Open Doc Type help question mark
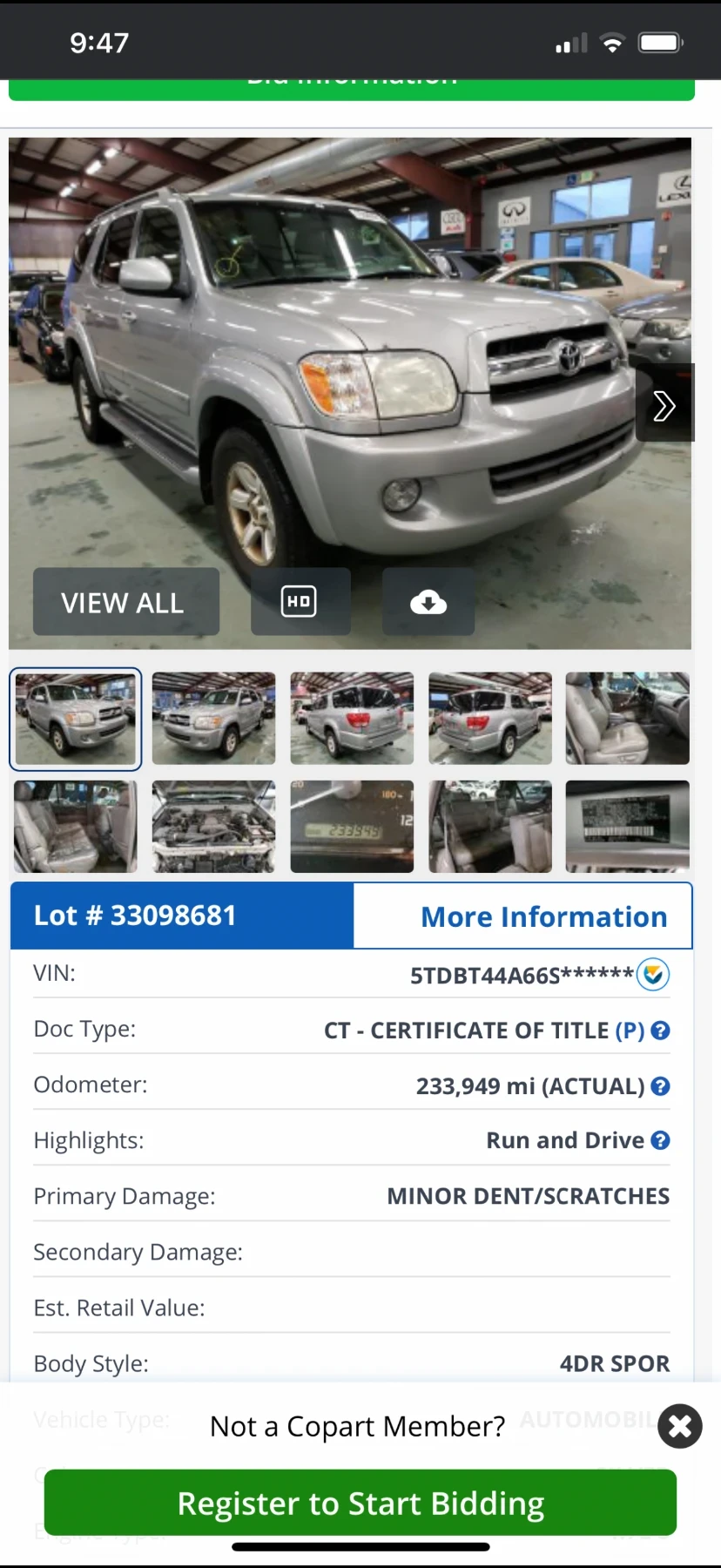This screenshot has width=721, height=1568. (x=661, y=1031)
